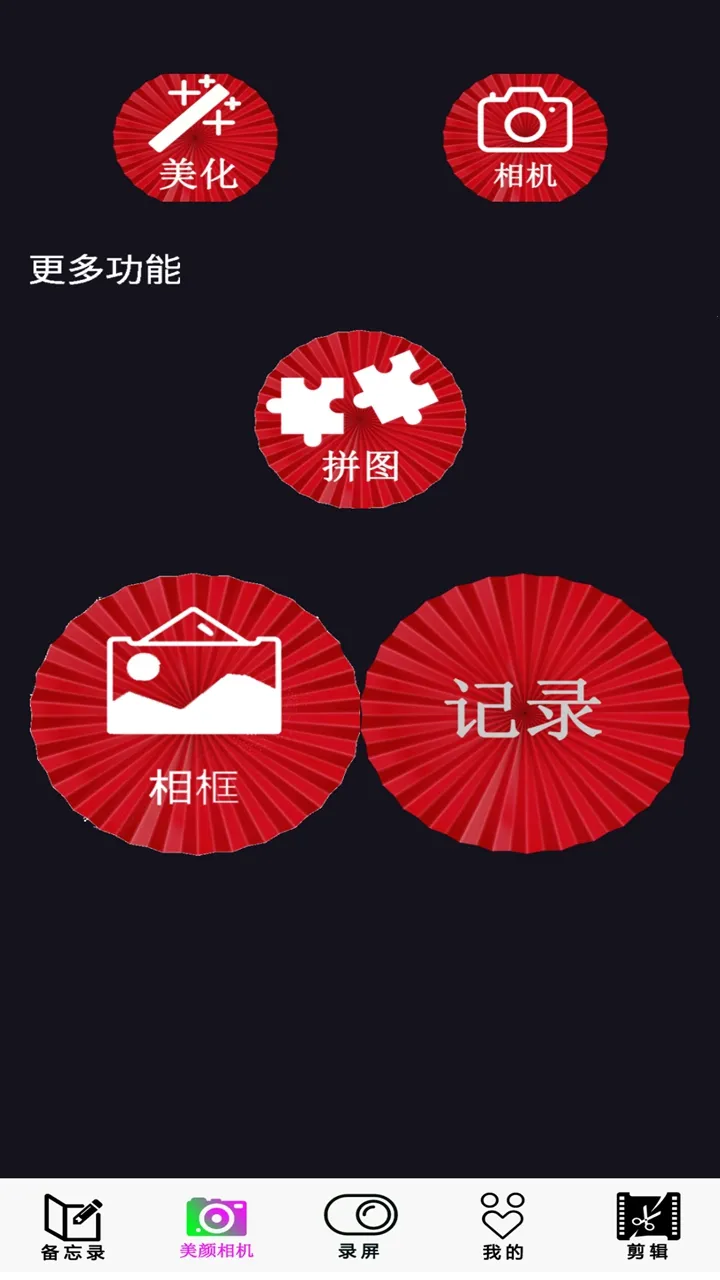Screen dimensions: 720x1280
Task: Switch to the 剪辑 editing tab
Action: click(x=648, y=1225)
